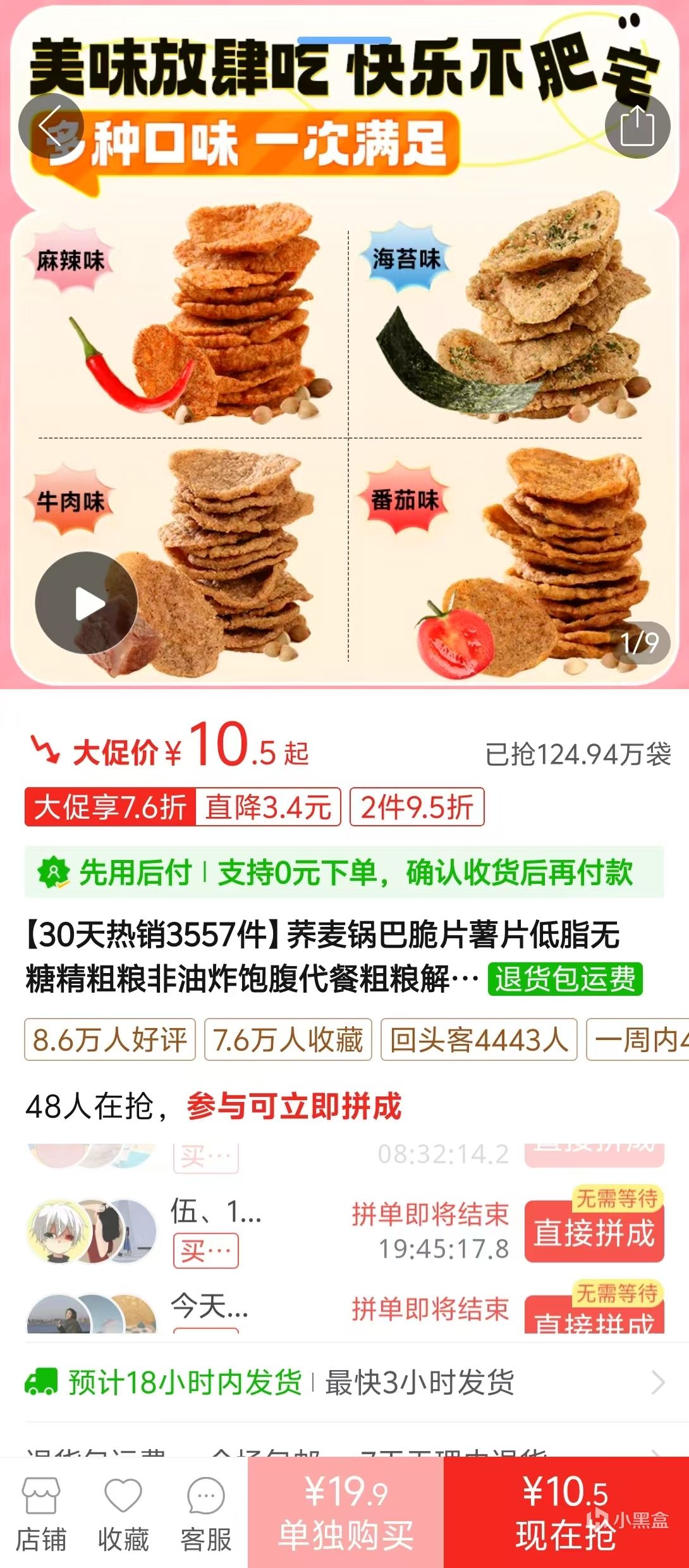Tap the 7.6万人收藏 chip

[x=288, y=1039]
